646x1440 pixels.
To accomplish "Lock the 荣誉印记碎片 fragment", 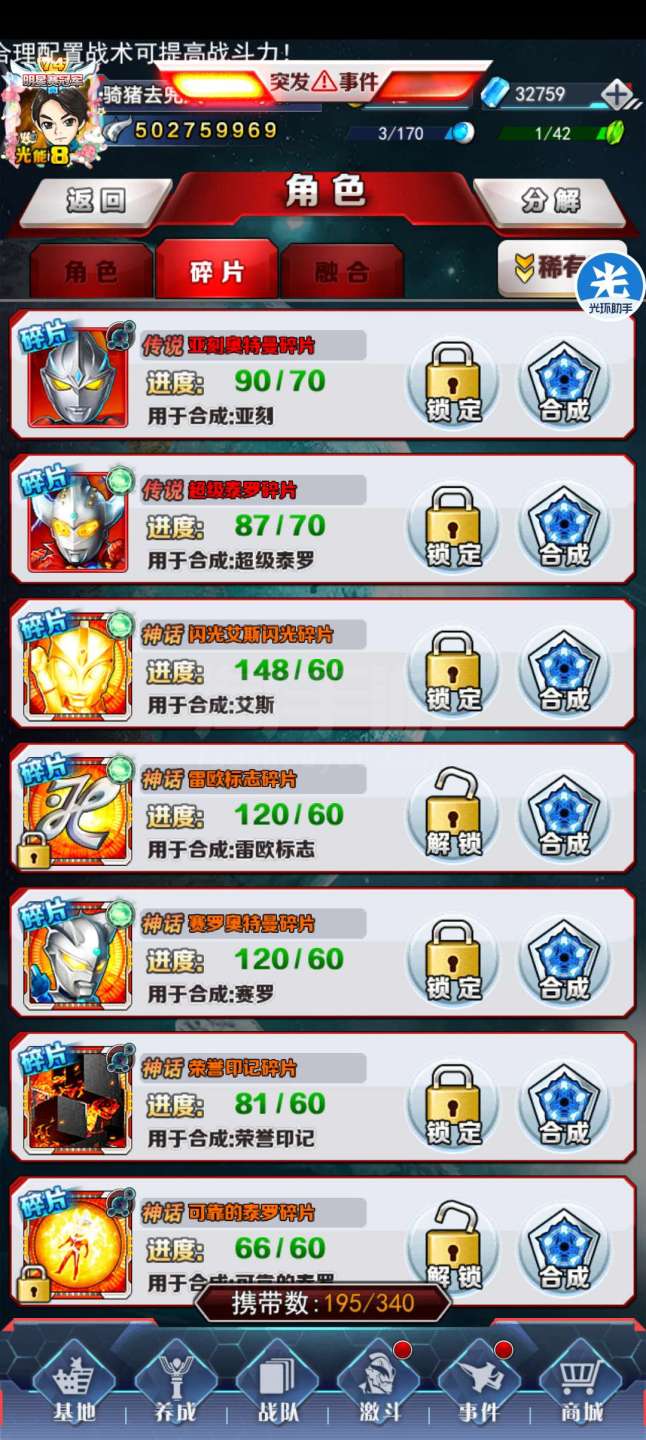I will coord(453,1105).
